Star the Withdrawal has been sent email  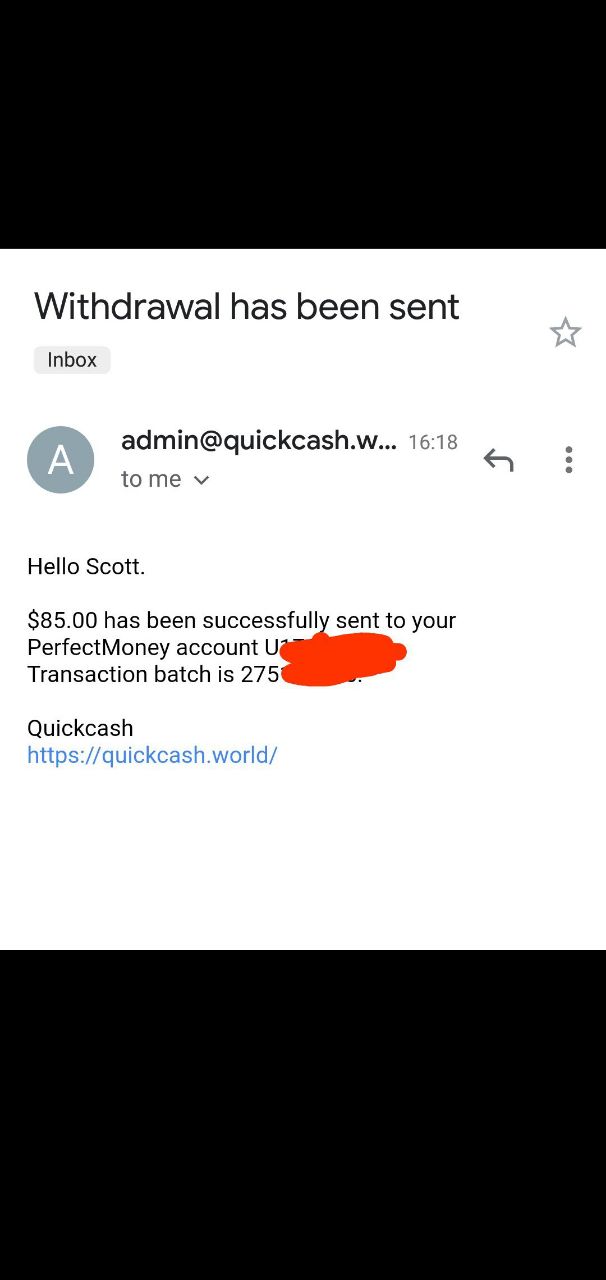click(x=565, y=332)
